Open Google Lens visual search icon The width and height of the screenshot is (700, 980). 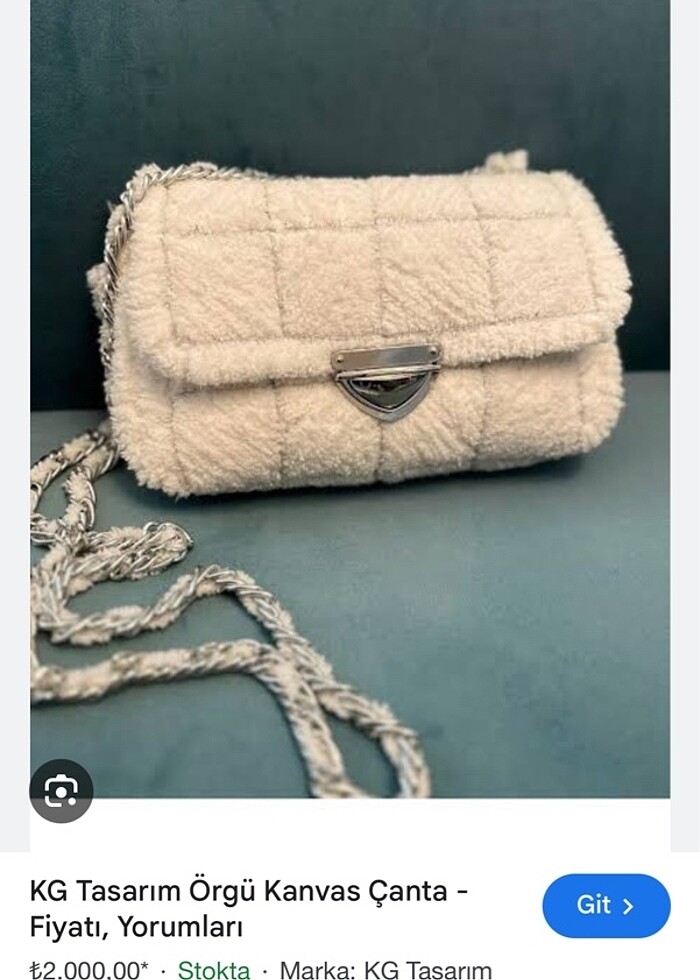pos(61,791)
